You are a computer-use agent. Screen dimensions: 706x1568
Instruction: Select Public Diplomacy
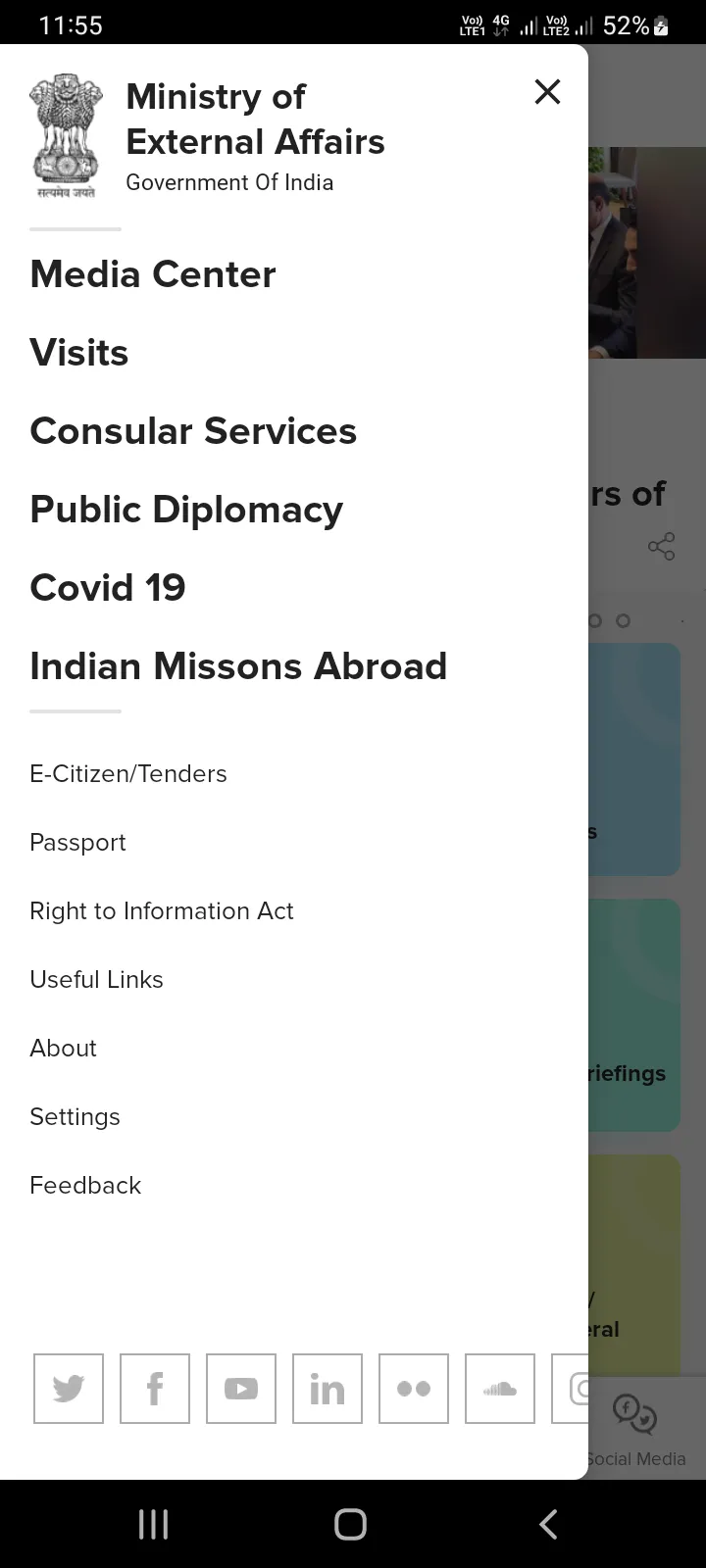[186, 510]
